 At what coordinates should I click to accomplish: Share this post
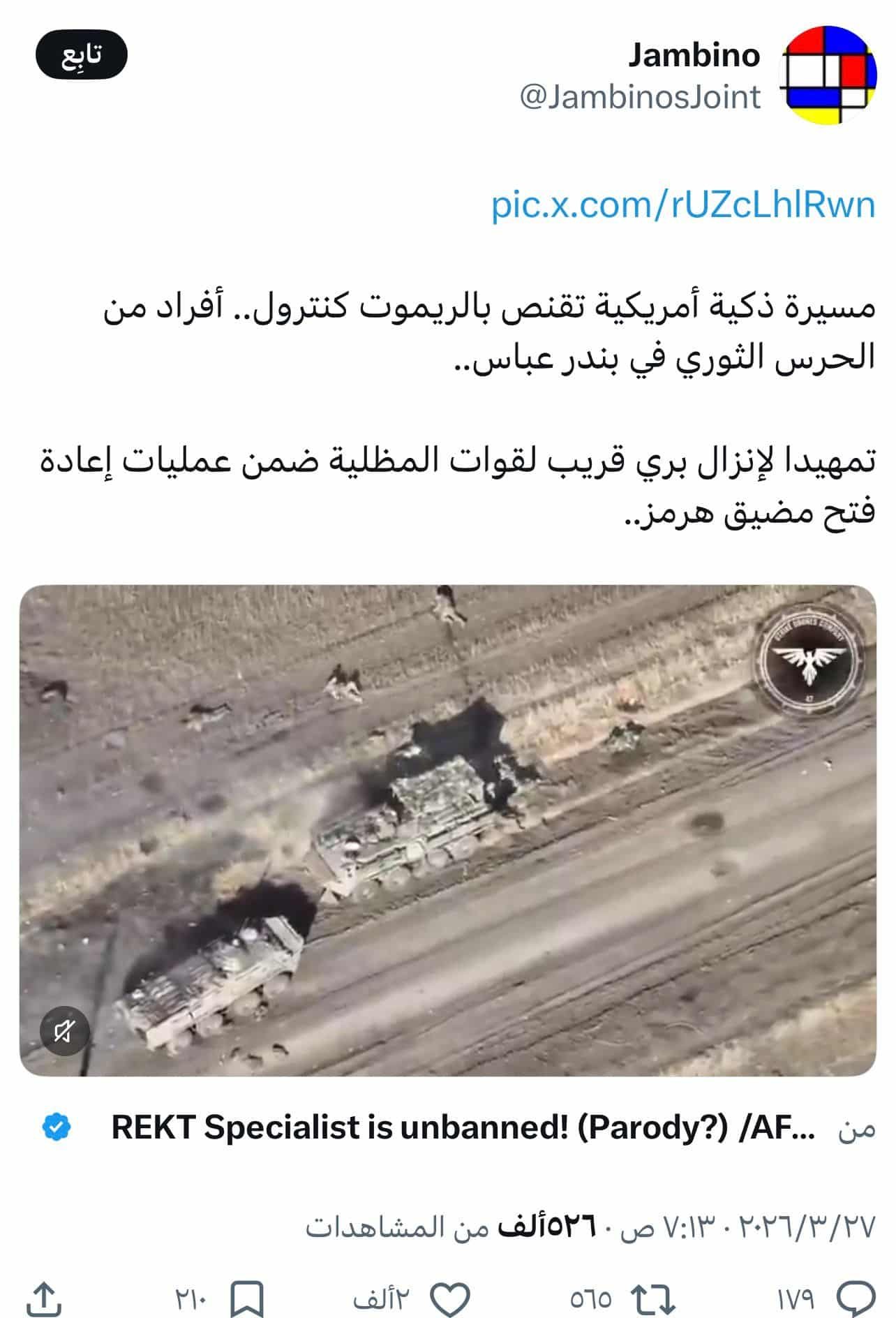click(x=44, y=1297)
